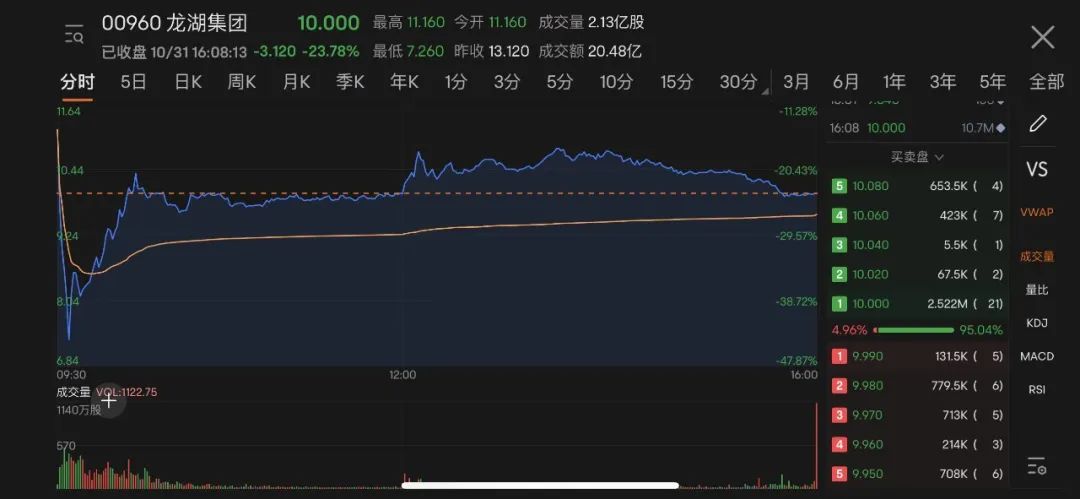Screen dimensions: 1080x499
Task: Close the landscape chart view
Action: click(x=1042, y=38)
